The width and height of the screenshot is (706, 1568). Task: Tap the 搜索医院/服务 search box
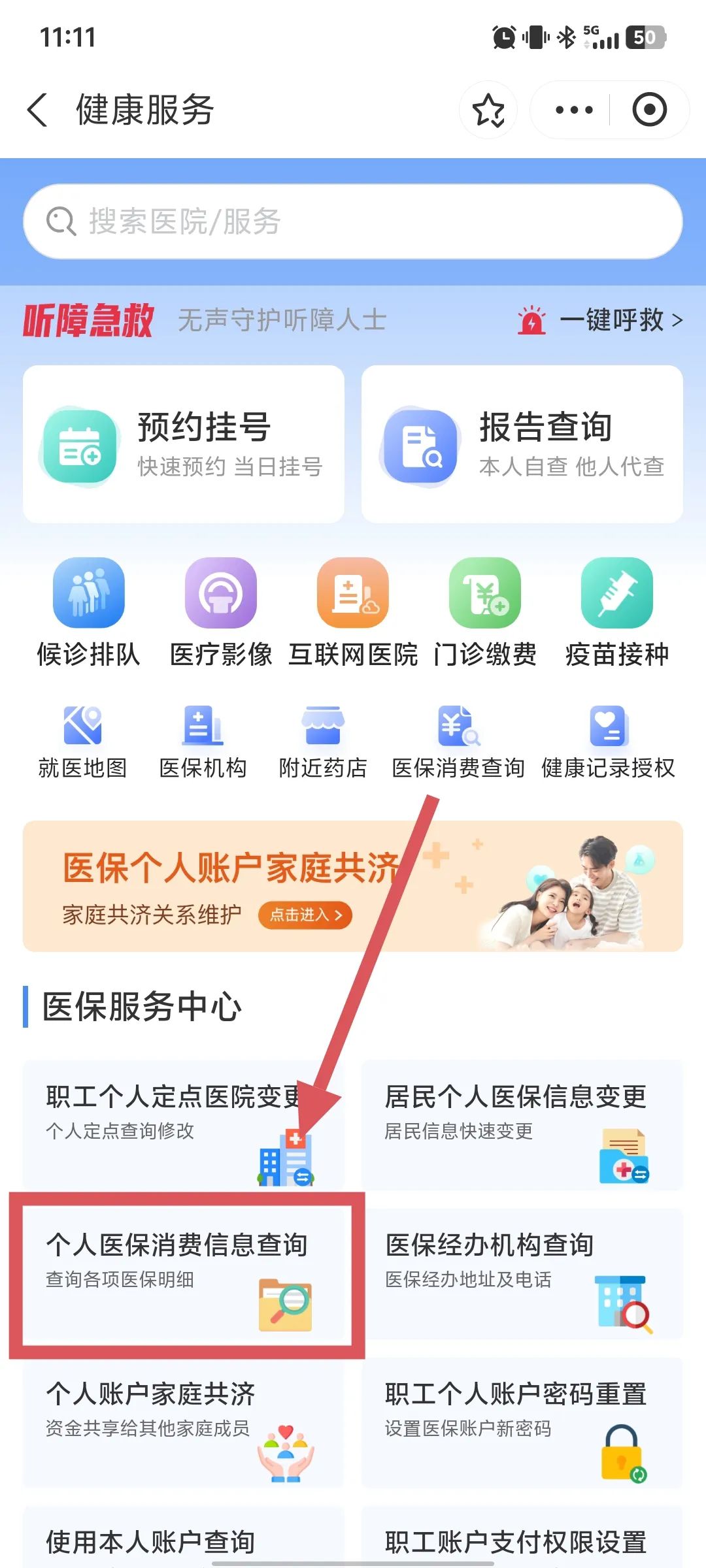point(353,221)
